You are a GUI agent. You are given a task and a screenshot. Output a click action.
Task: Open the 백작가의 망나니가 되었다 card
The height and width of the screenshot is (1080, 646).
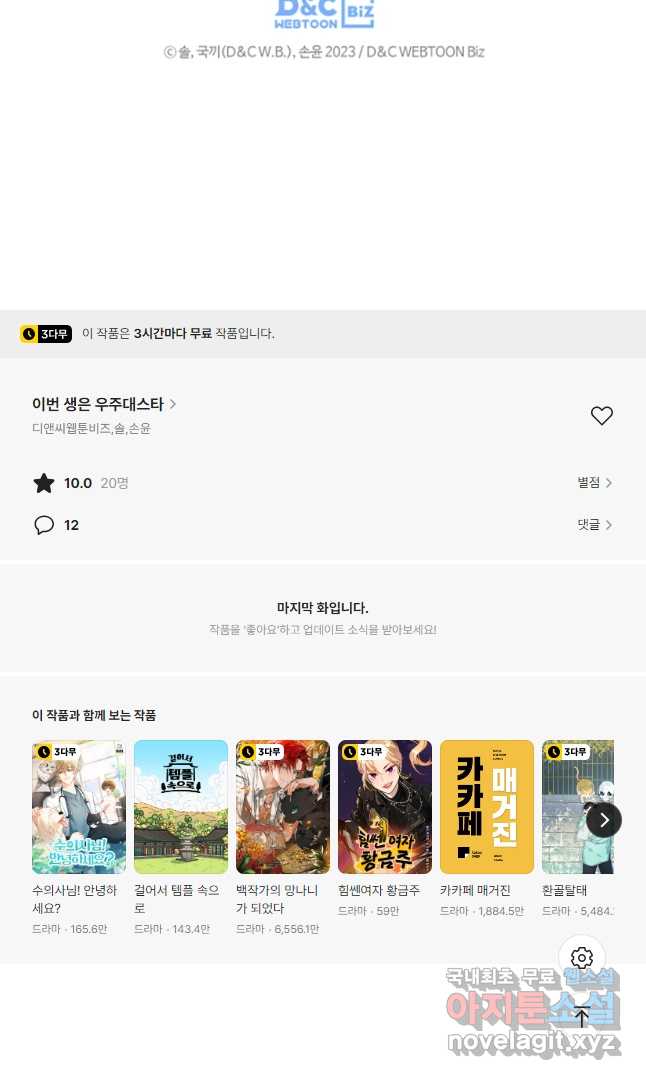point(282,838)
